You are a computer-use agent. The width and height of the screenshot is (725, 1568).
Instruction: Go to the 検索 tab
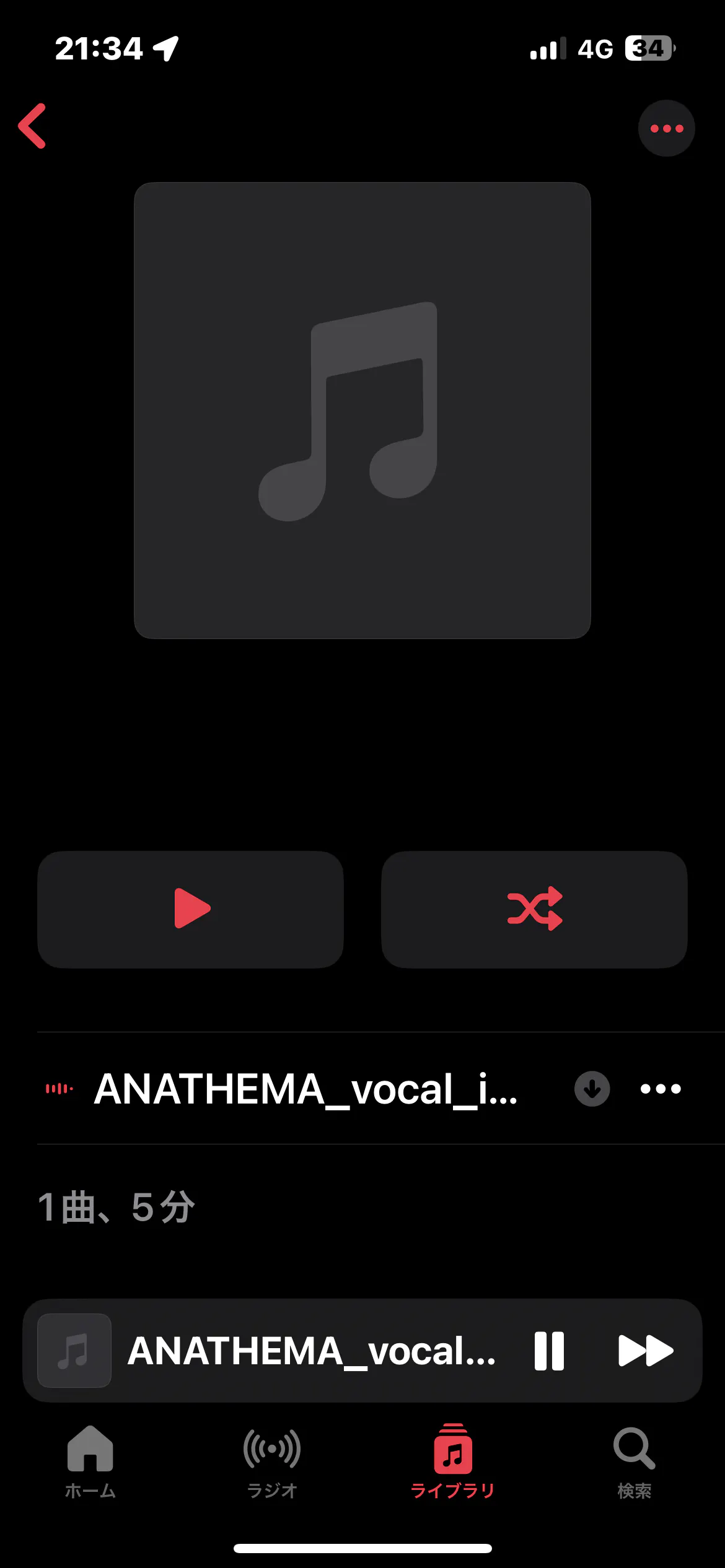tap(634, 1461)
